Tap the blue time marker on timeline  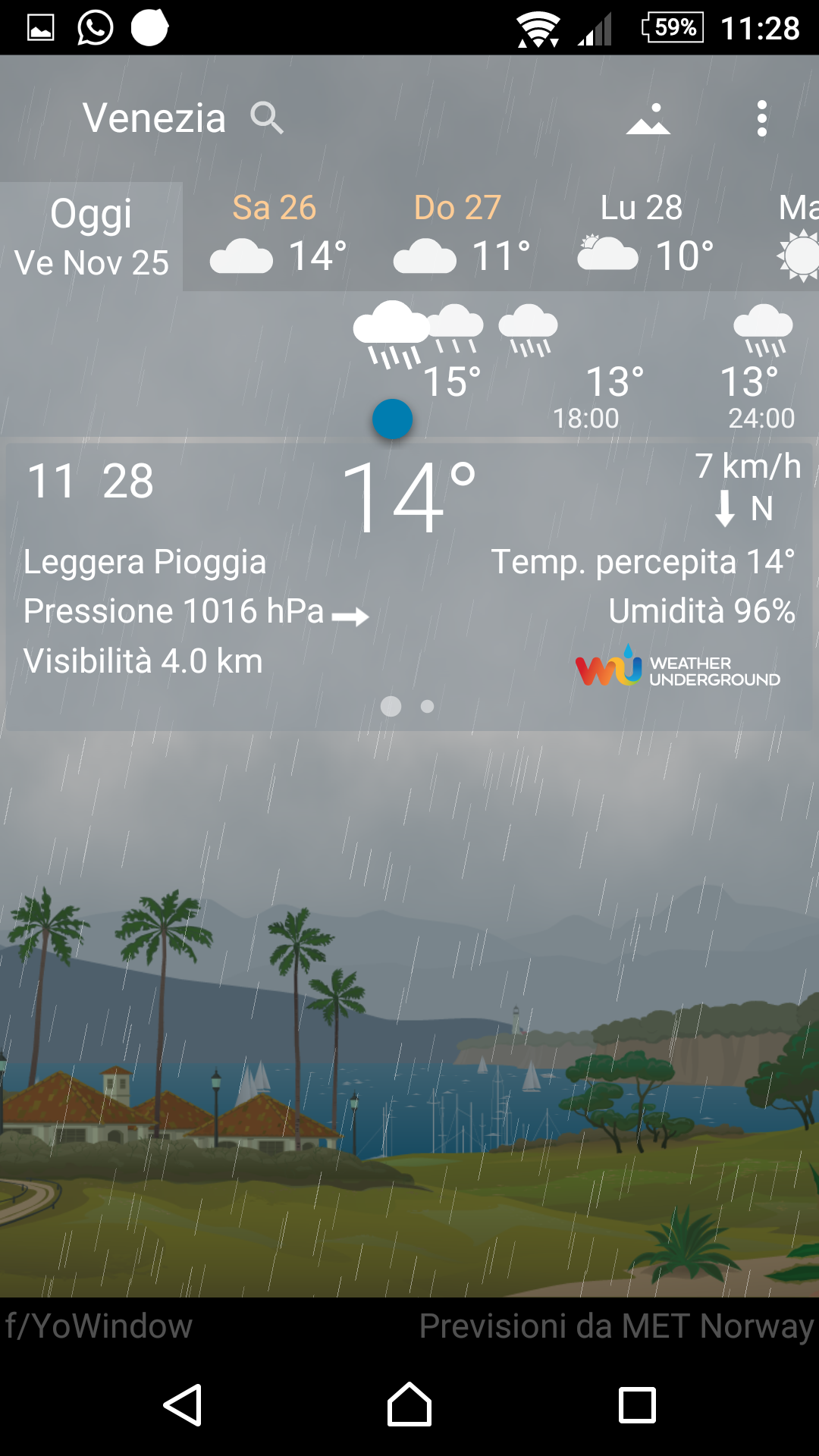(392, 419)
